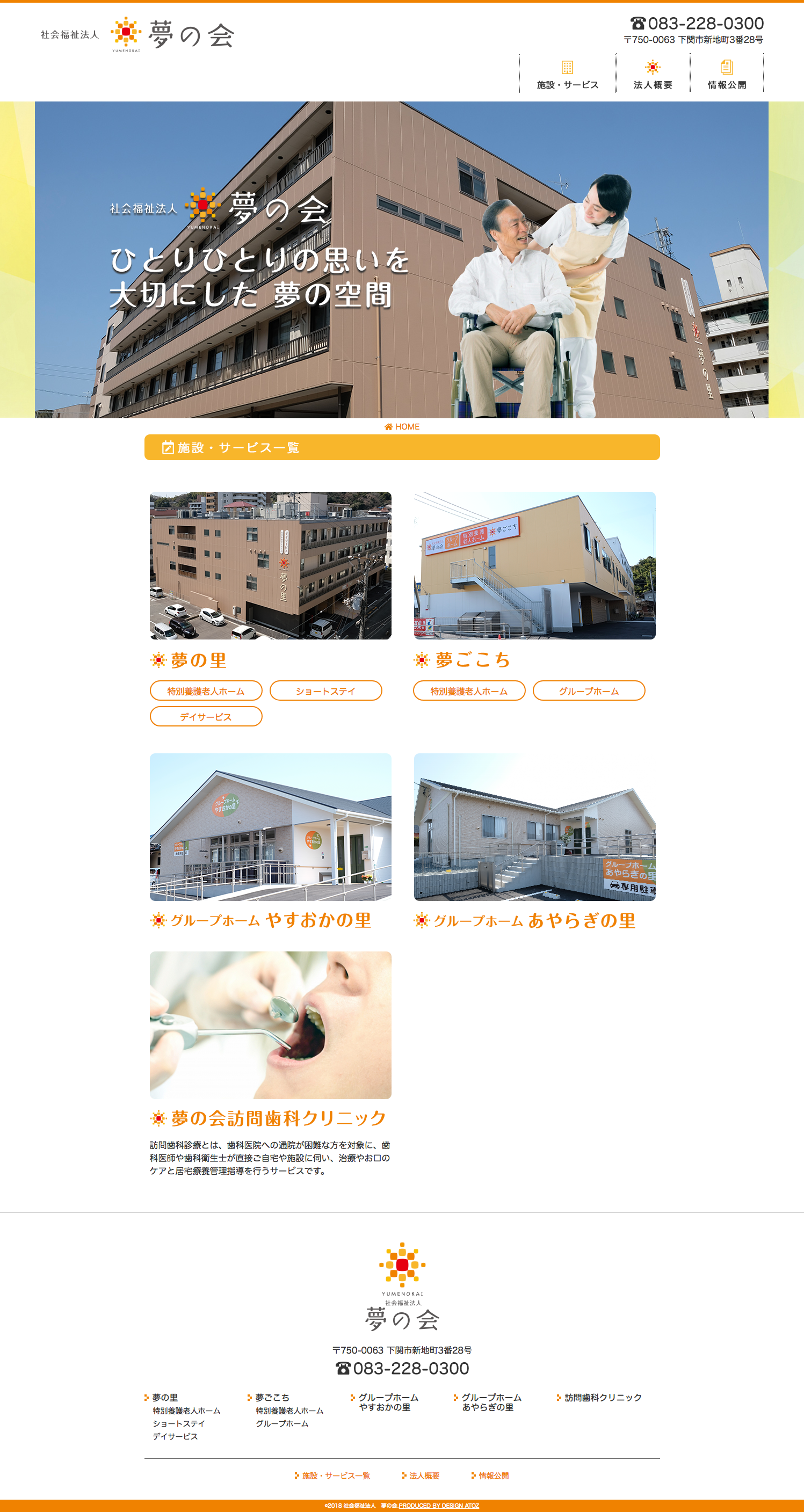Open the 施設・サービス menu item in the header
Viewport: 804px width, 1512px height.
click(x=567, y=75)
